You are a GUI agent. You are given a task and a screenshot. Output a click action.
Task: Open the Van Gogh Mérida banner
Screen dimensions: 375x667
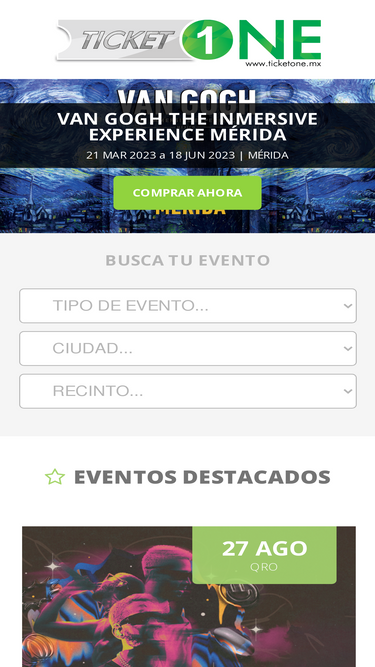pos(188,156)
